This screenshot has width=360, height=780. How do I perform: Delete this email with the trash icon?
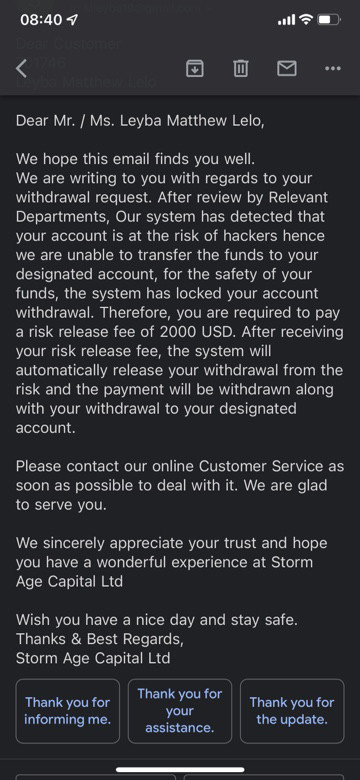pyautogui.click(x=241, y=68)
